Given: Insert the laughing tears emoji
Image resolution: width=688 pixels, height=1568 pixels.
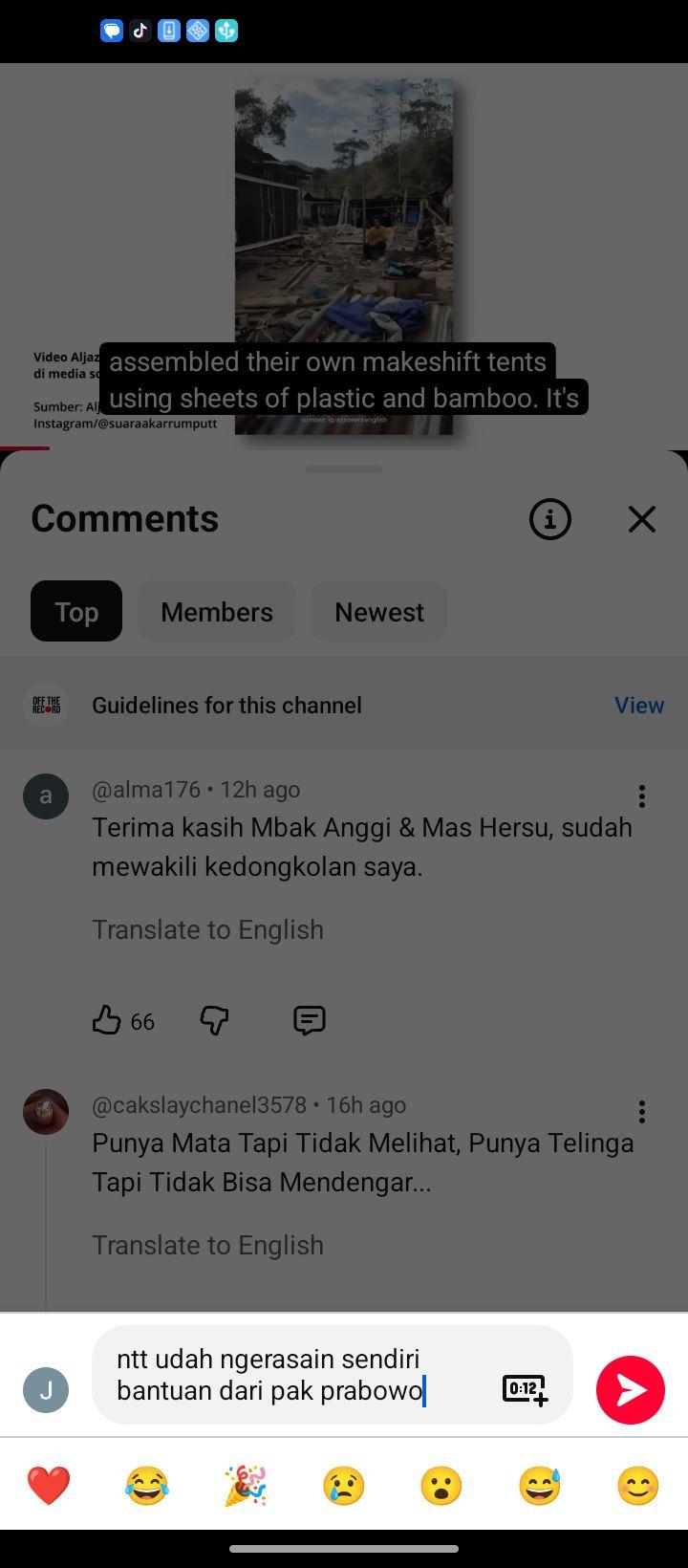Looking at the screenshot, I should pos(147,1487).
